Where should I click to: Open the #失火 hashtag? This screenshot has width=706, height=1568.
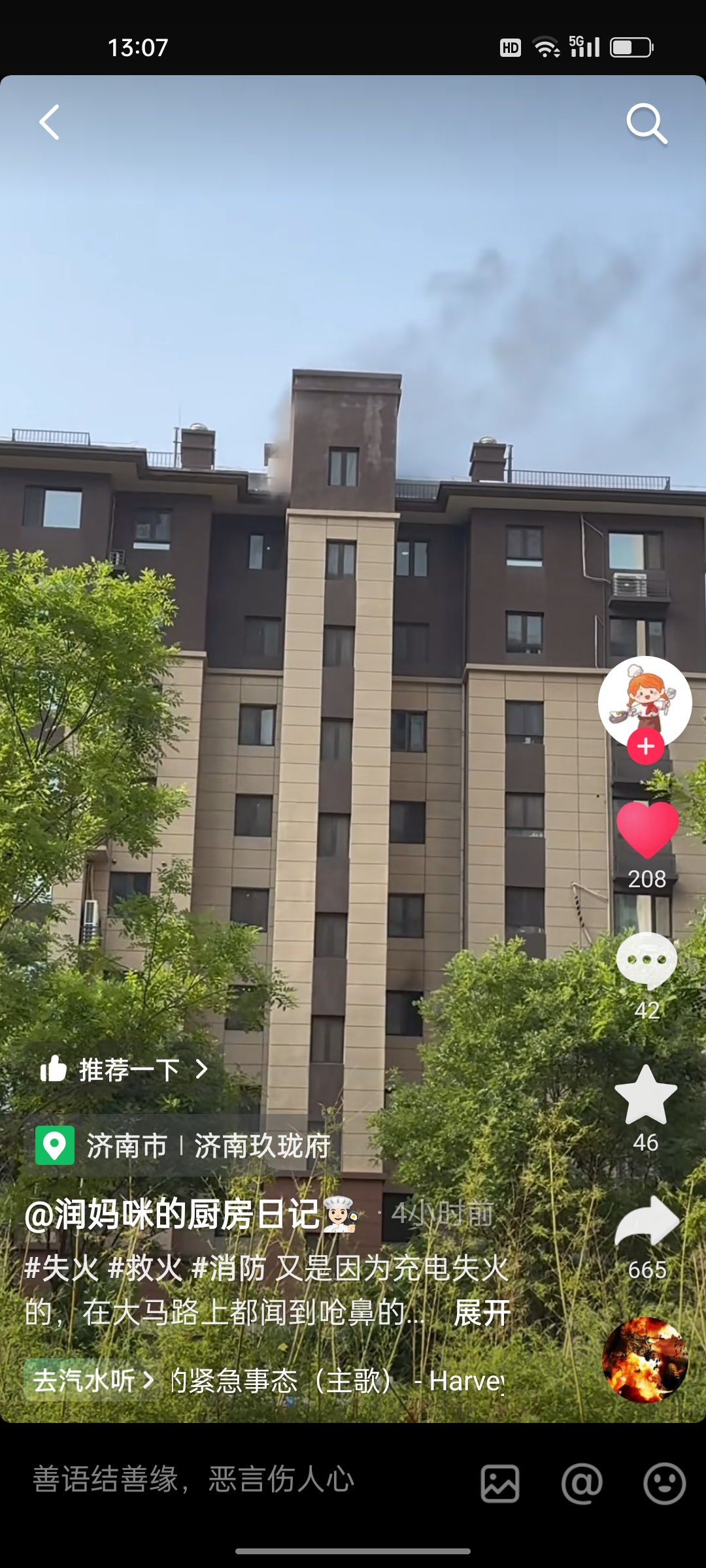62,1269
